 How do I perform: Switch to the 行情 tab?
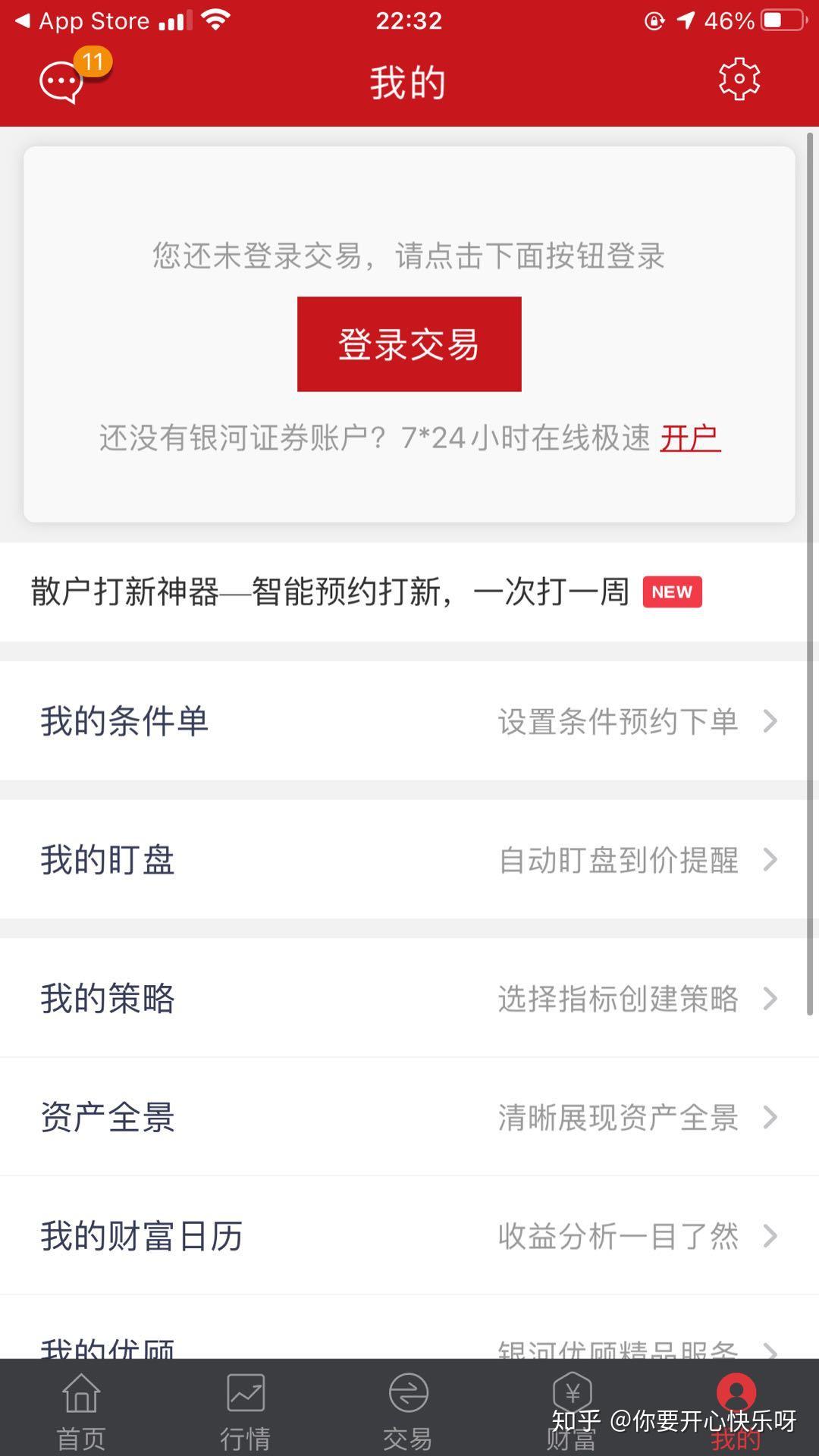pyautogui.click(x=245, y=1410)
